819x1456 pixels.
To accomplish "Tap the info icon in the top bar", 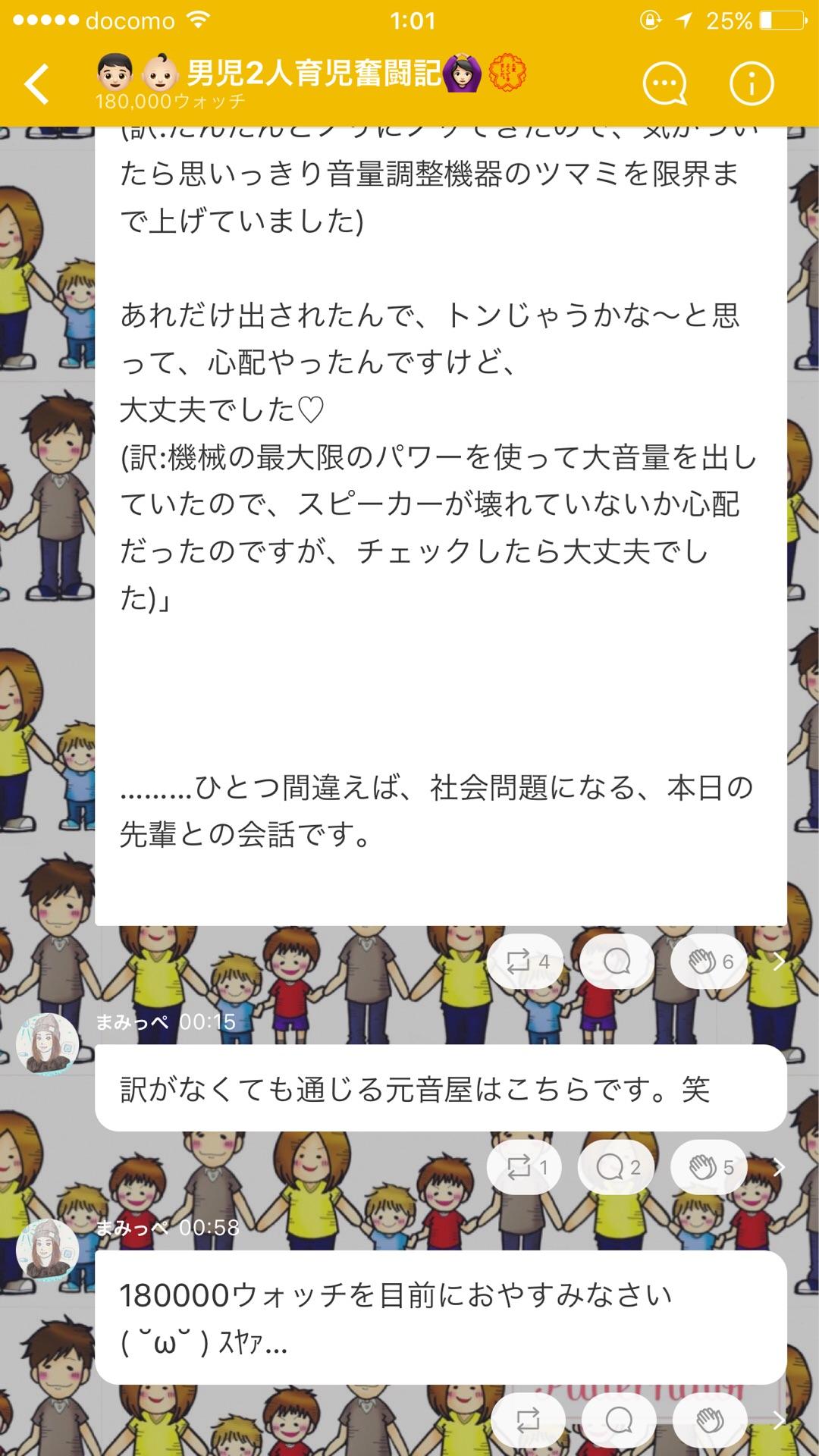I will click(751, 82).
